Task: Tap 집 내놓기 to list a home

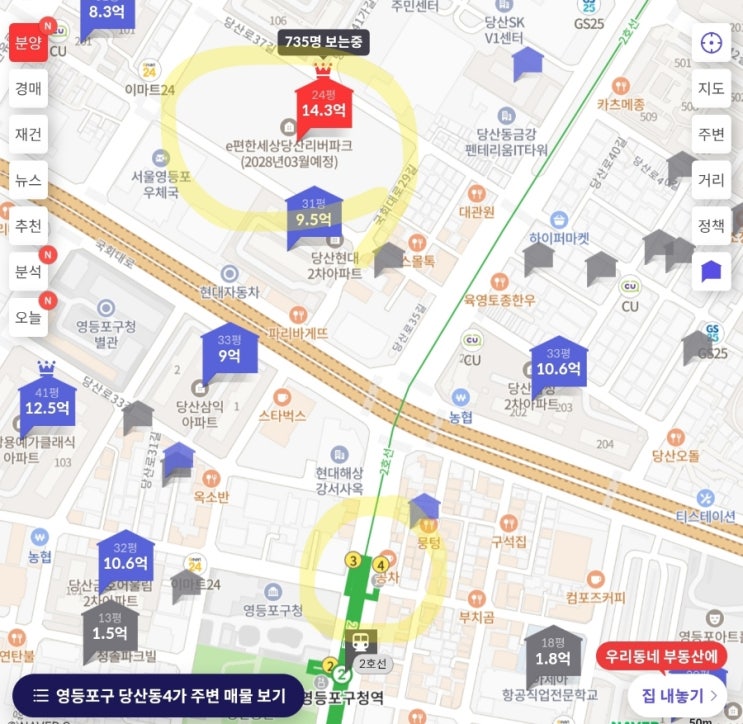Action: 678,696
